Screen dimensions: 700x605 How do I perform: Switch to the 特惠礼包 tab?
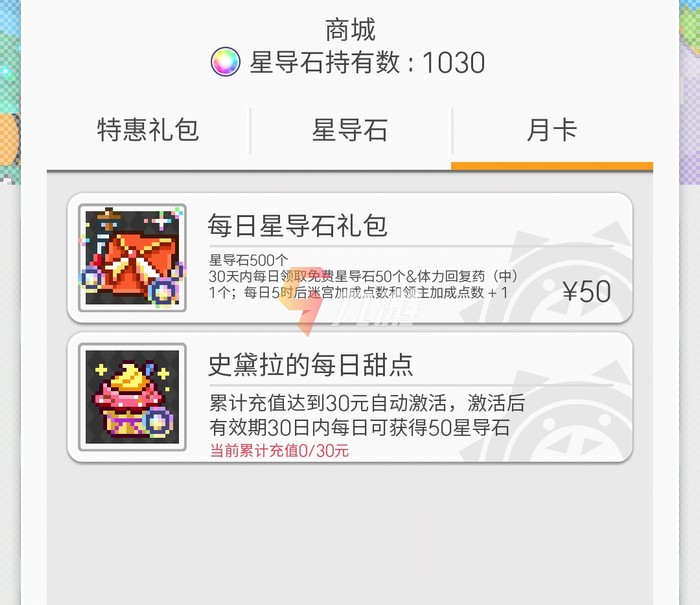pyautogui.click(x=148, y=131)
